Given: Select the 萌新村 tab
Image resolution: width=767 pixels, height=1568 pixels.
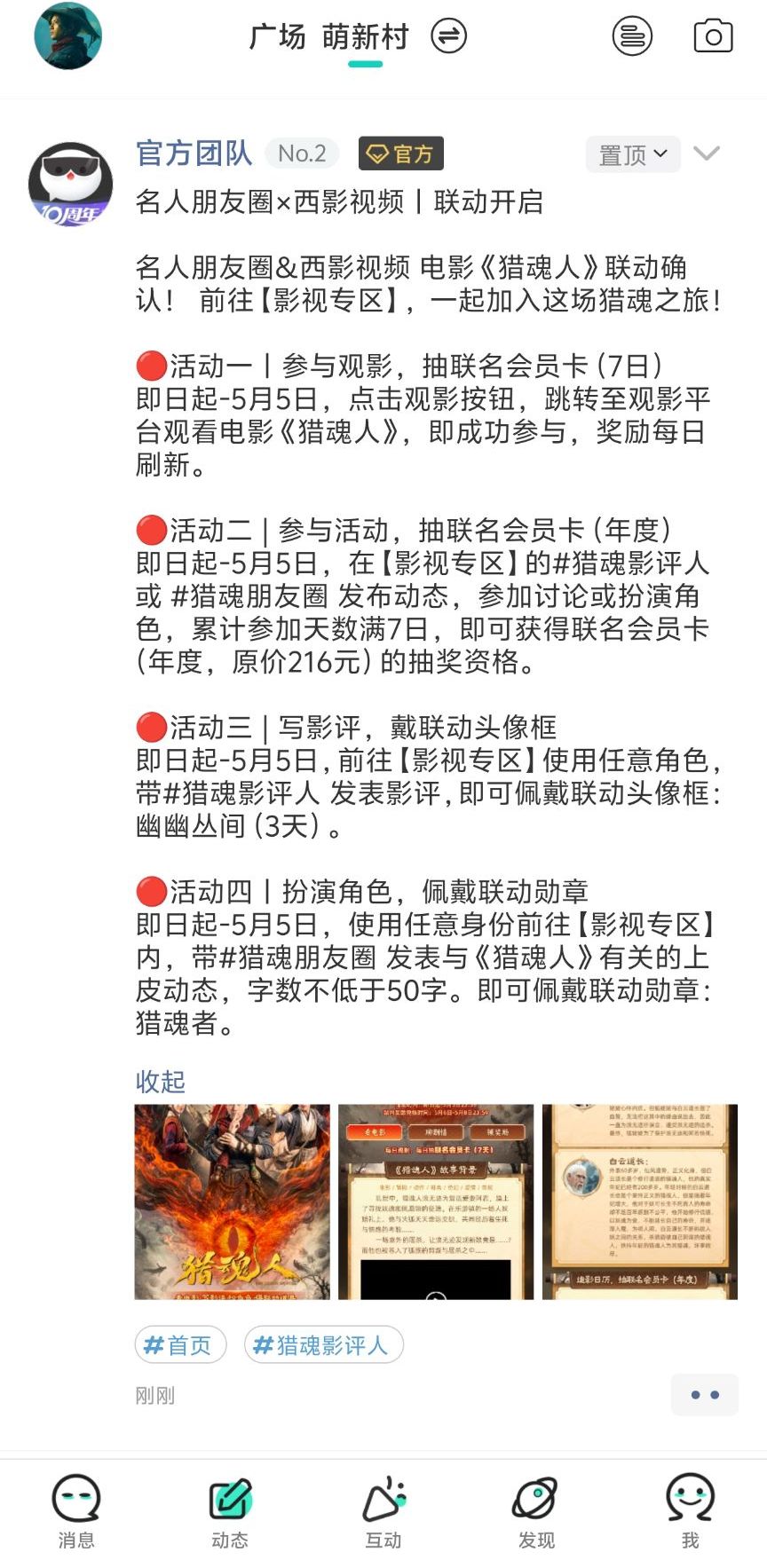Looking at the screenshot, I should [x=365, y=36].
